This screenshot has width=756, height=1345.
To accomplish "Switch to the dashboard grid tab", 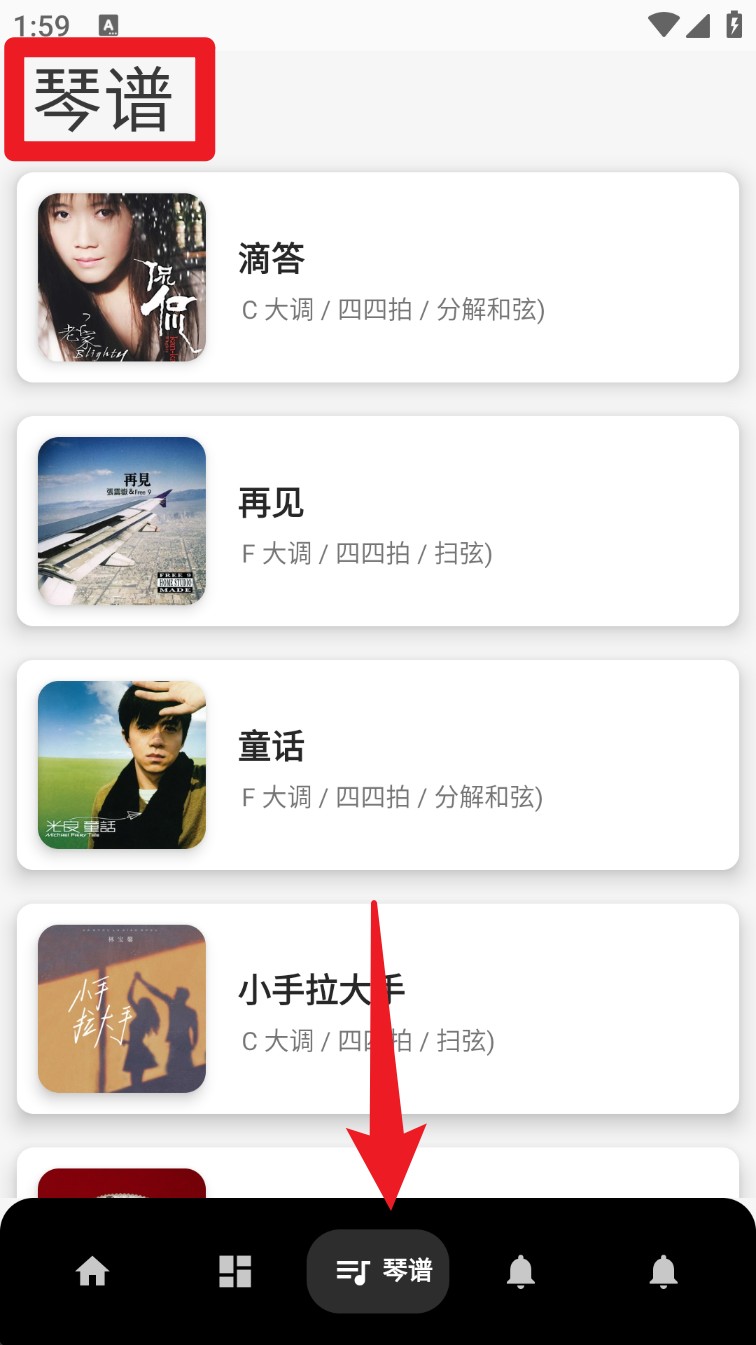I will click(x=235, y=1271).
